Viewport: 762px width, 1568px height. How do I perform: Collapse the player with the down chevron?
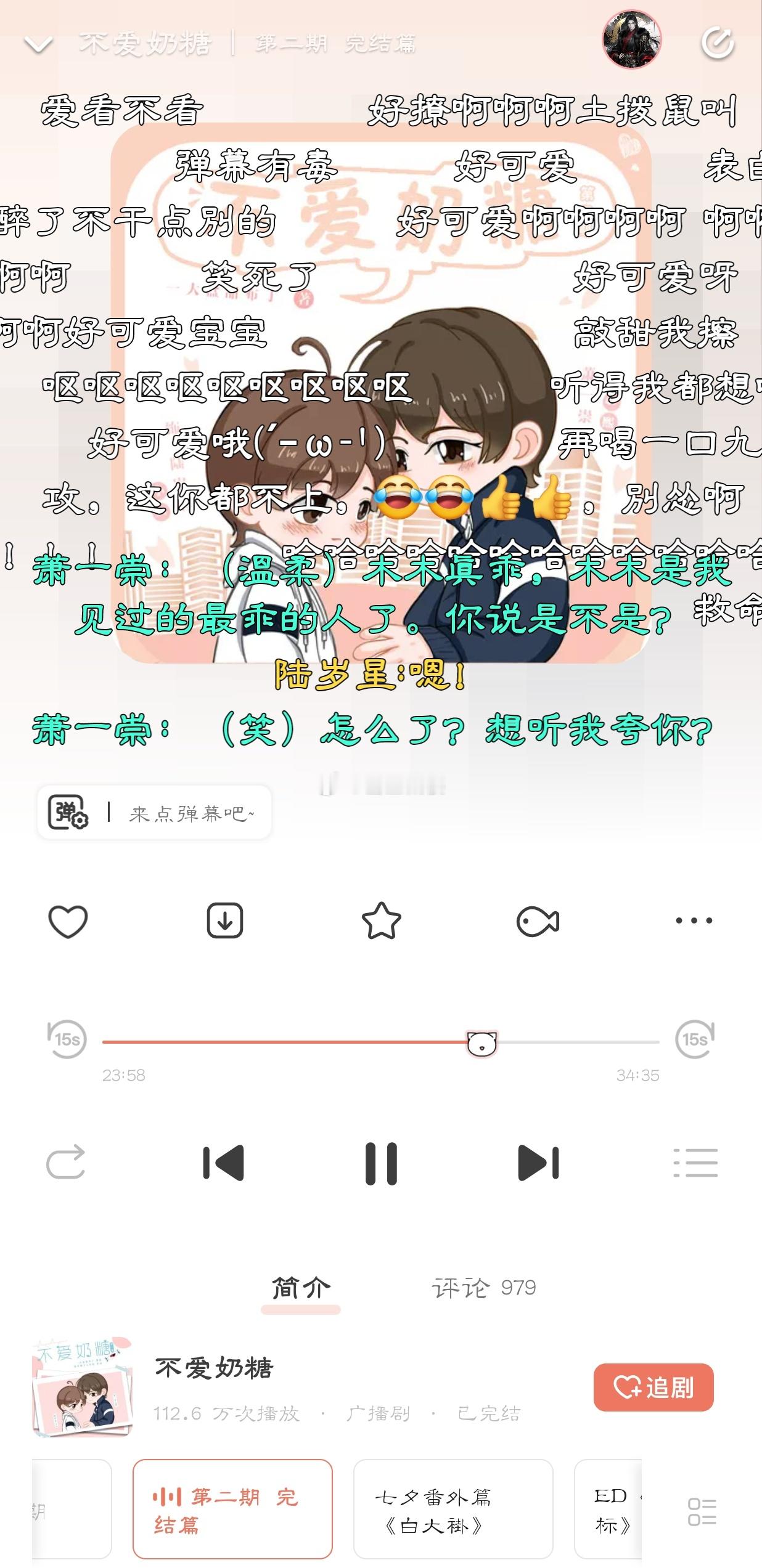pos(39,43)
